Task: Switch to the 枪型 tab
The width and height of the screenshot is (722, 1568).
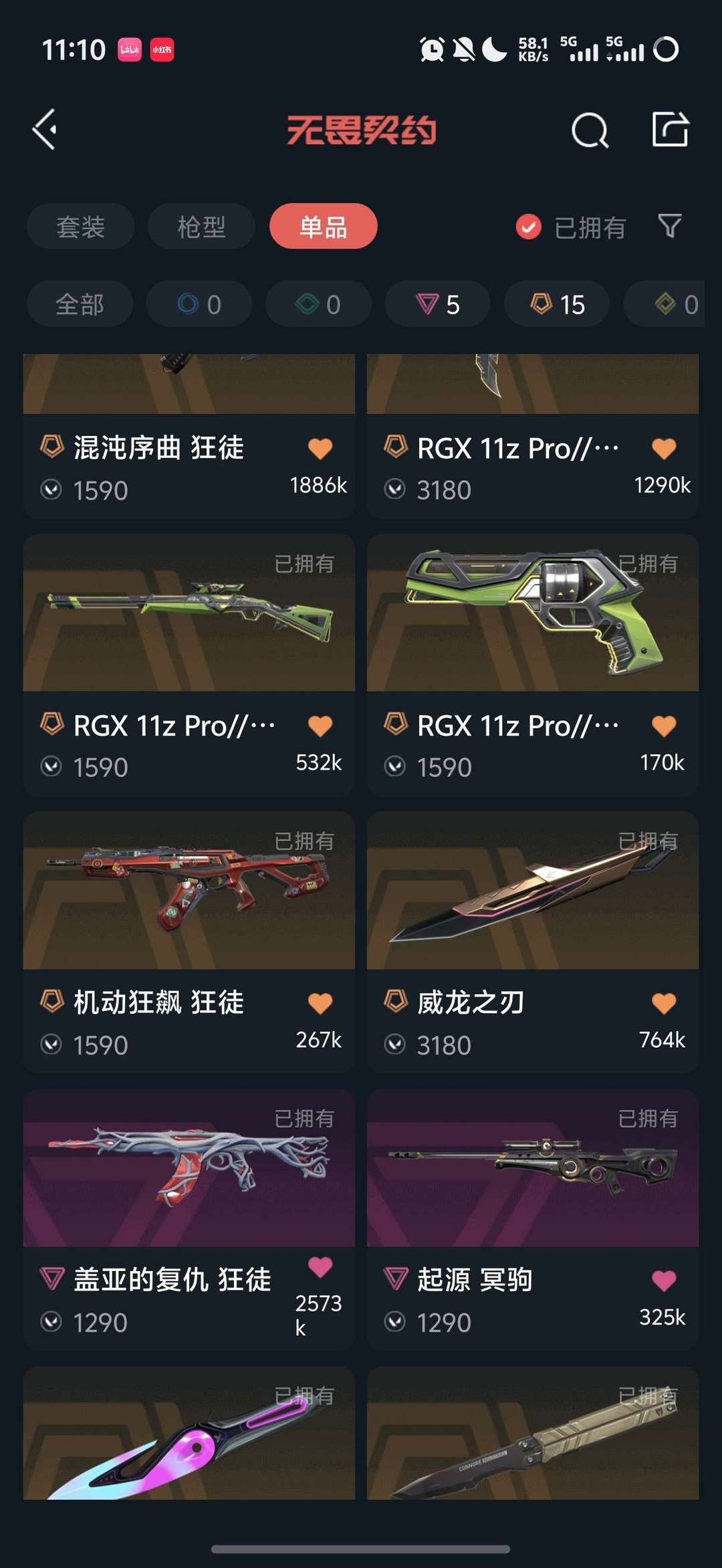Action: click(x=201, y=227)
